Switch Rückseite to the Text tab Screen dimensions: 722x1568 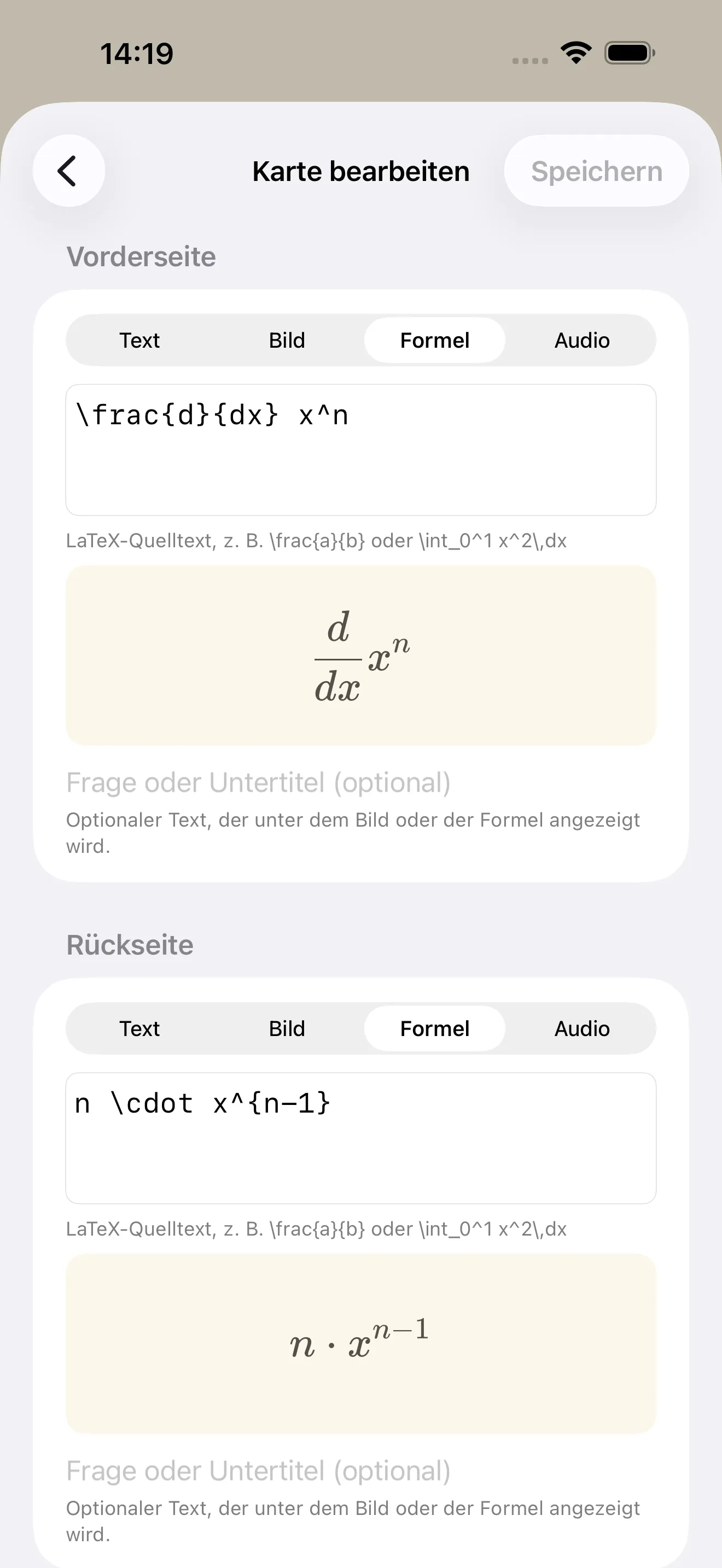(139, 1029)
